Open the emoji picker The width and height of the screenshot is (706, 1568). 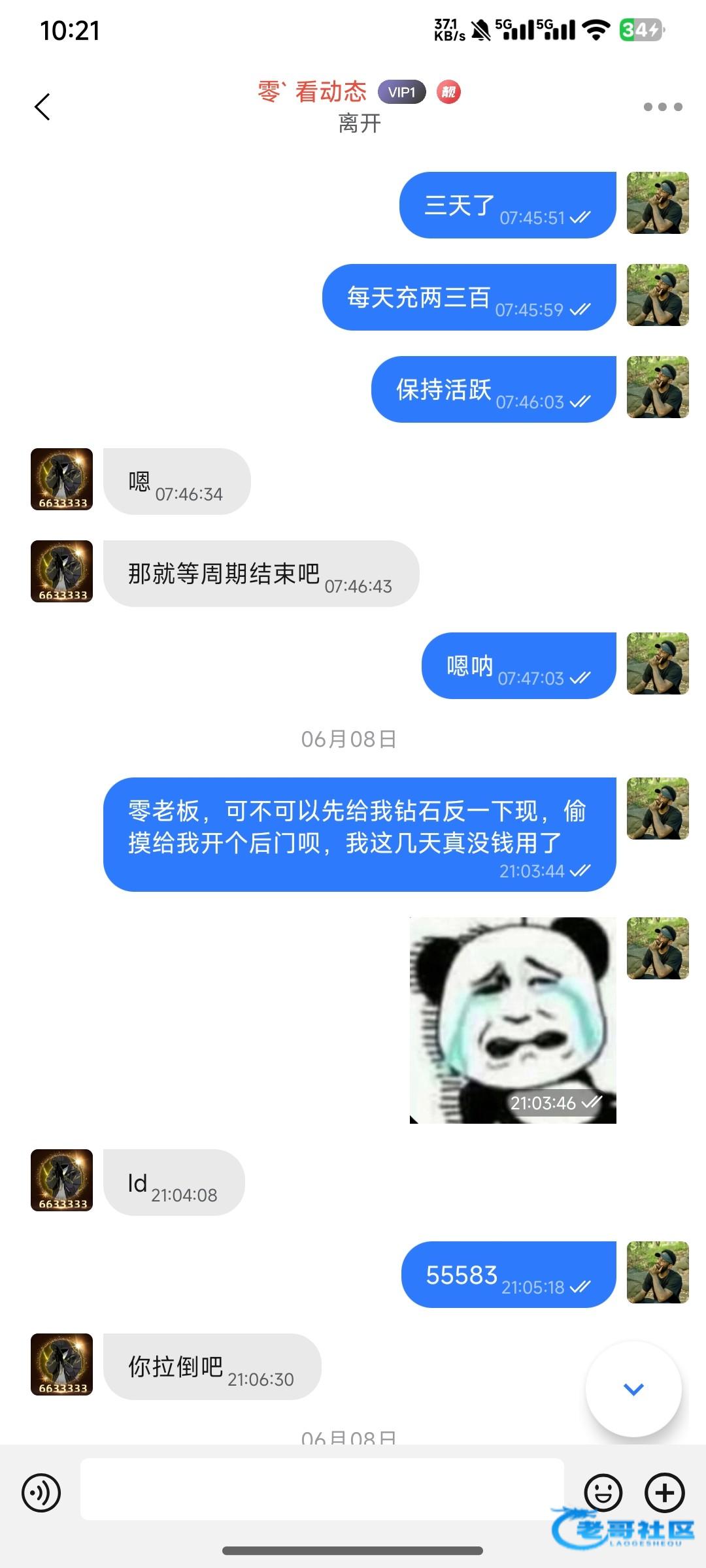tap(603, 1493)
